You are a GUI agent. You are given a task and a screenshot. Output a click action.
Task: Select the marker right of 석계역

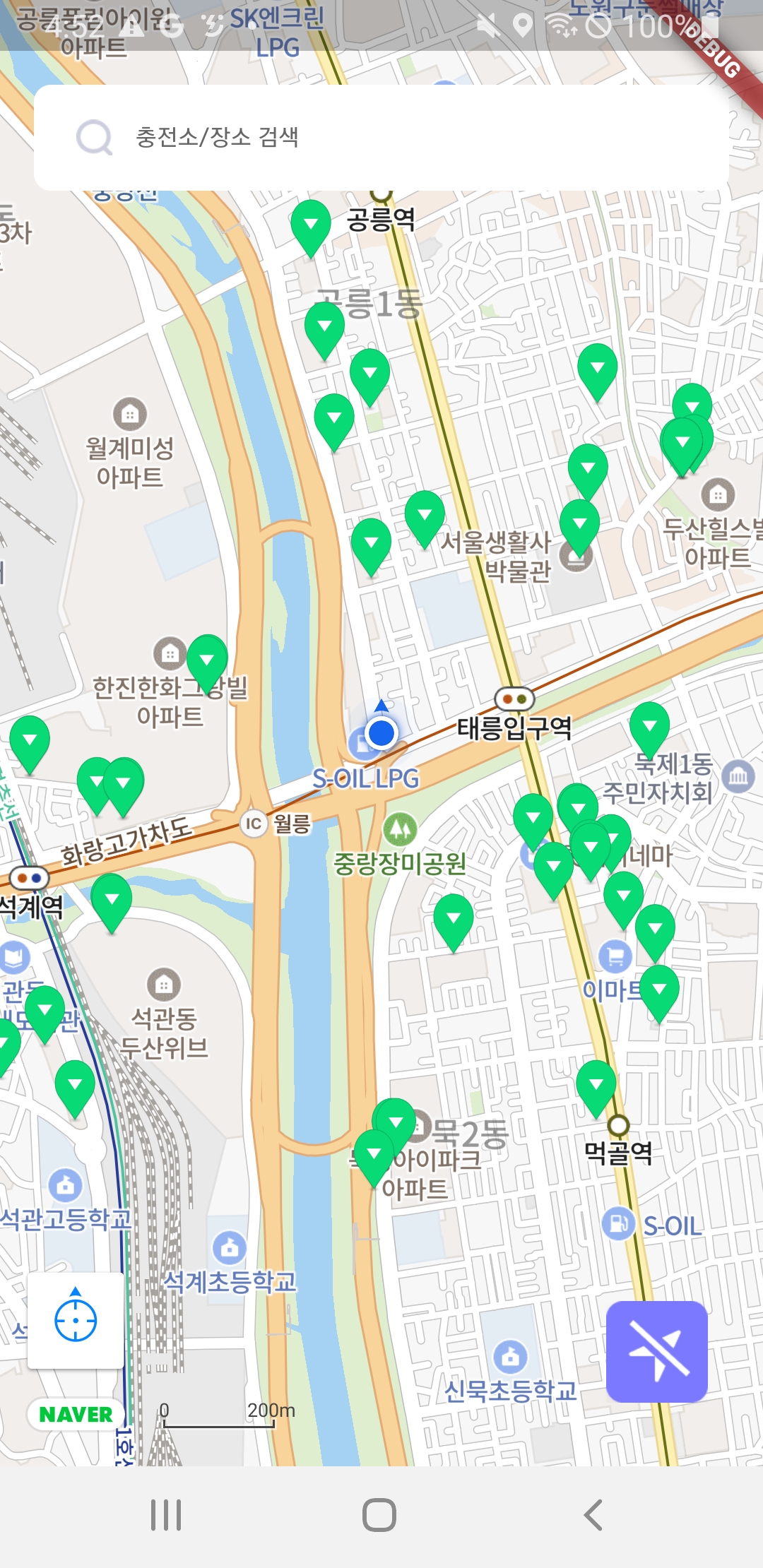(112, 898)
